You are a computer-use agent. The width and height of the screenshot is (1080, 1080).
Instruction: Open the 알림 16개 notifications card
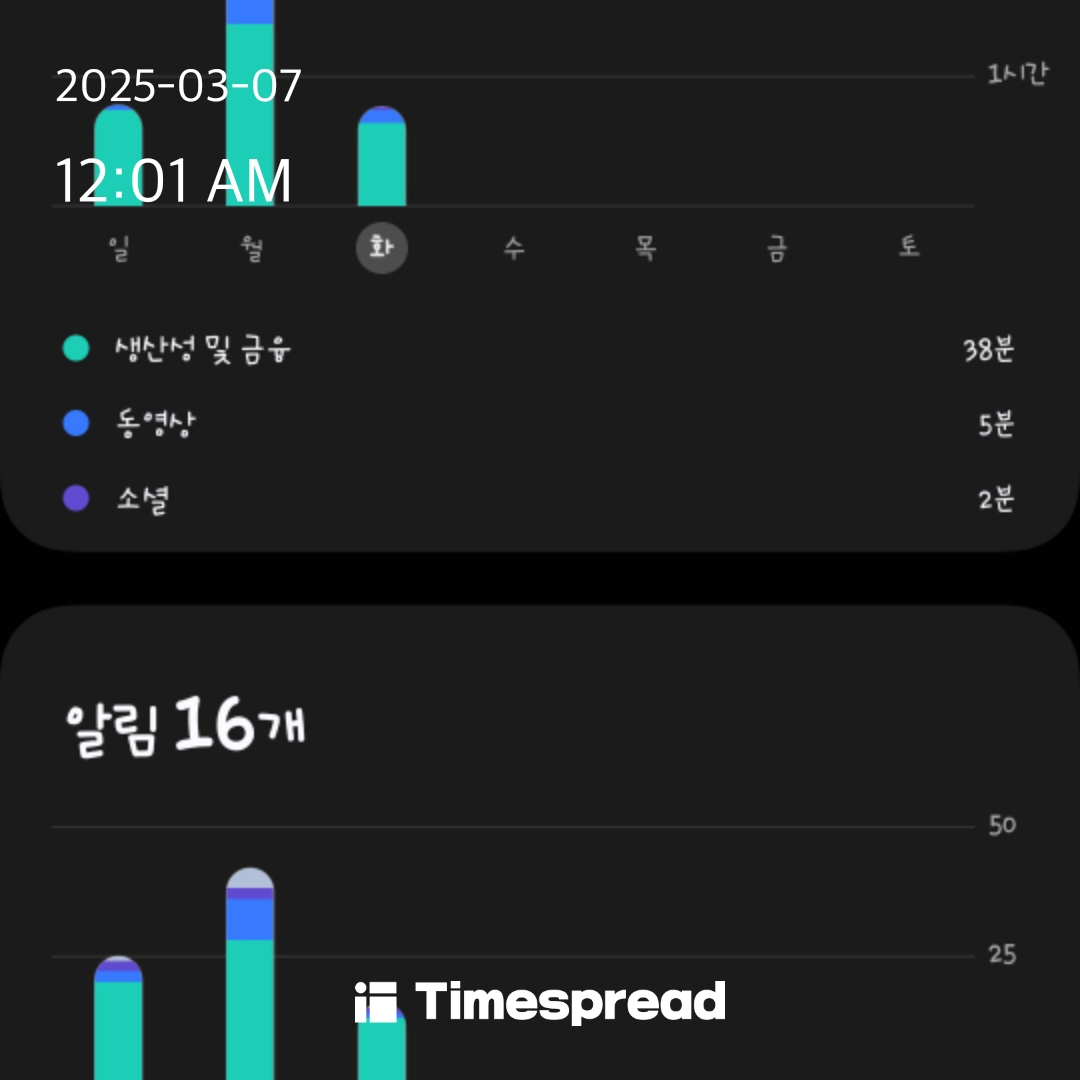tap(186, 728)
